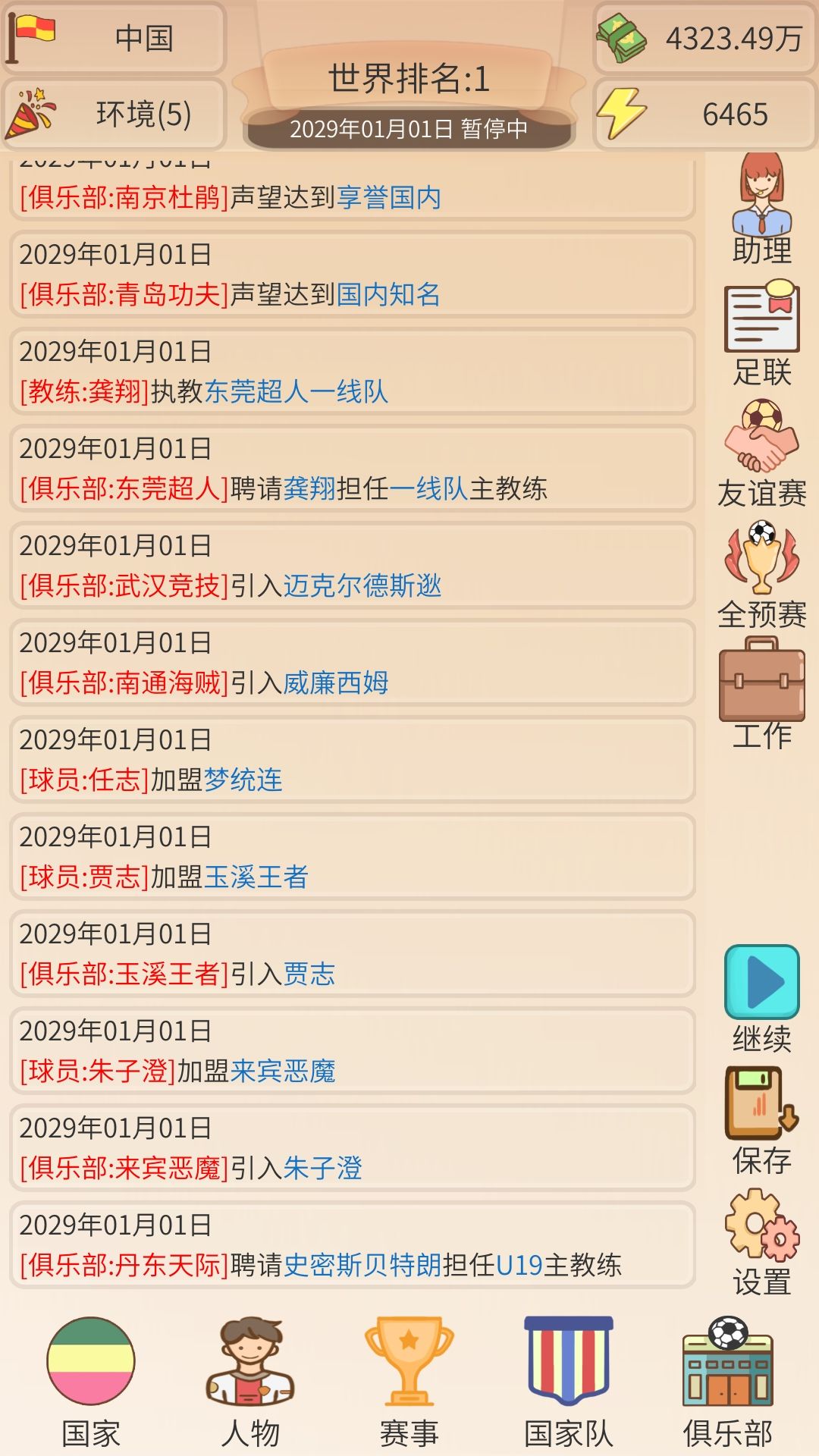Tap 继续 to resume the game
The width and height of the screenshot is (819, 1456).
761,999
